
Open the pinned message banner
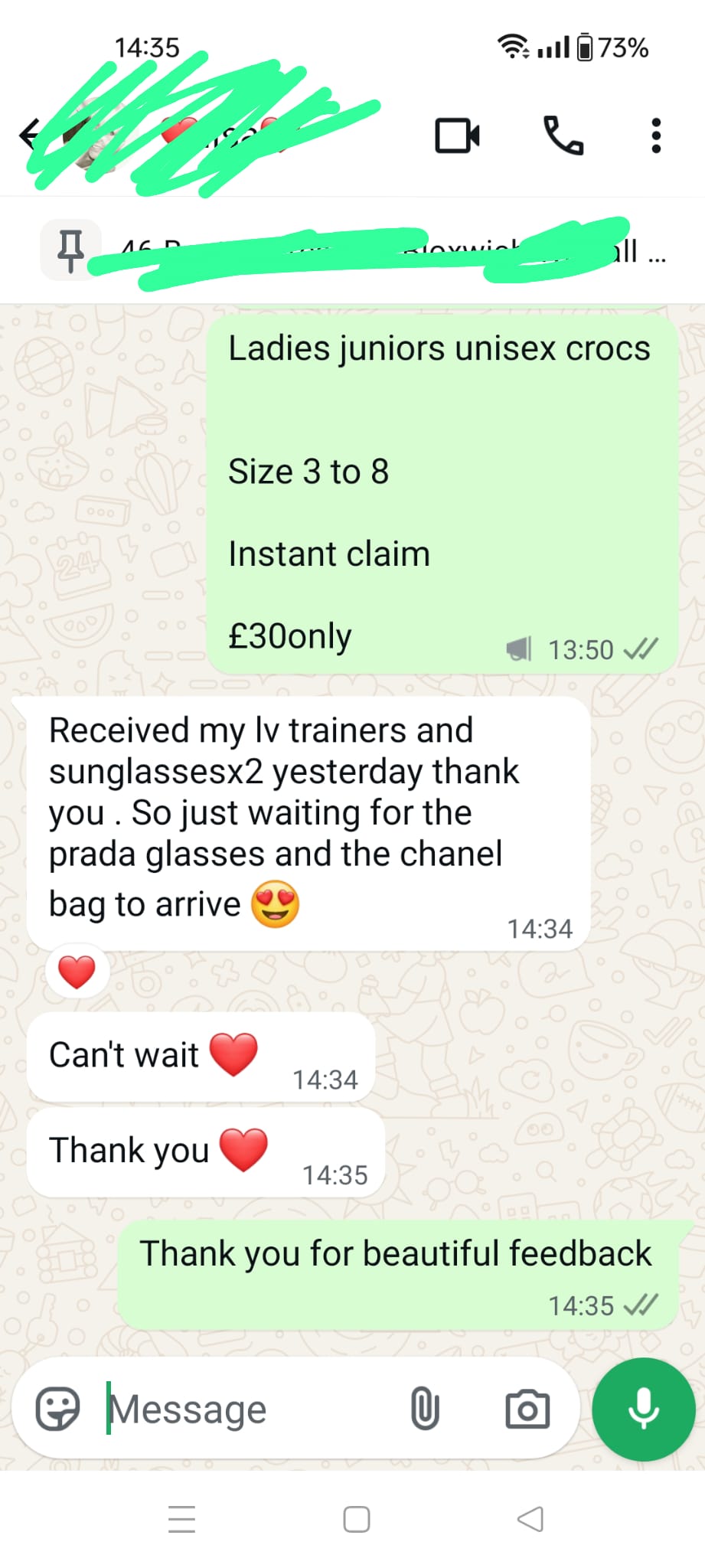[x=352, y=250]
